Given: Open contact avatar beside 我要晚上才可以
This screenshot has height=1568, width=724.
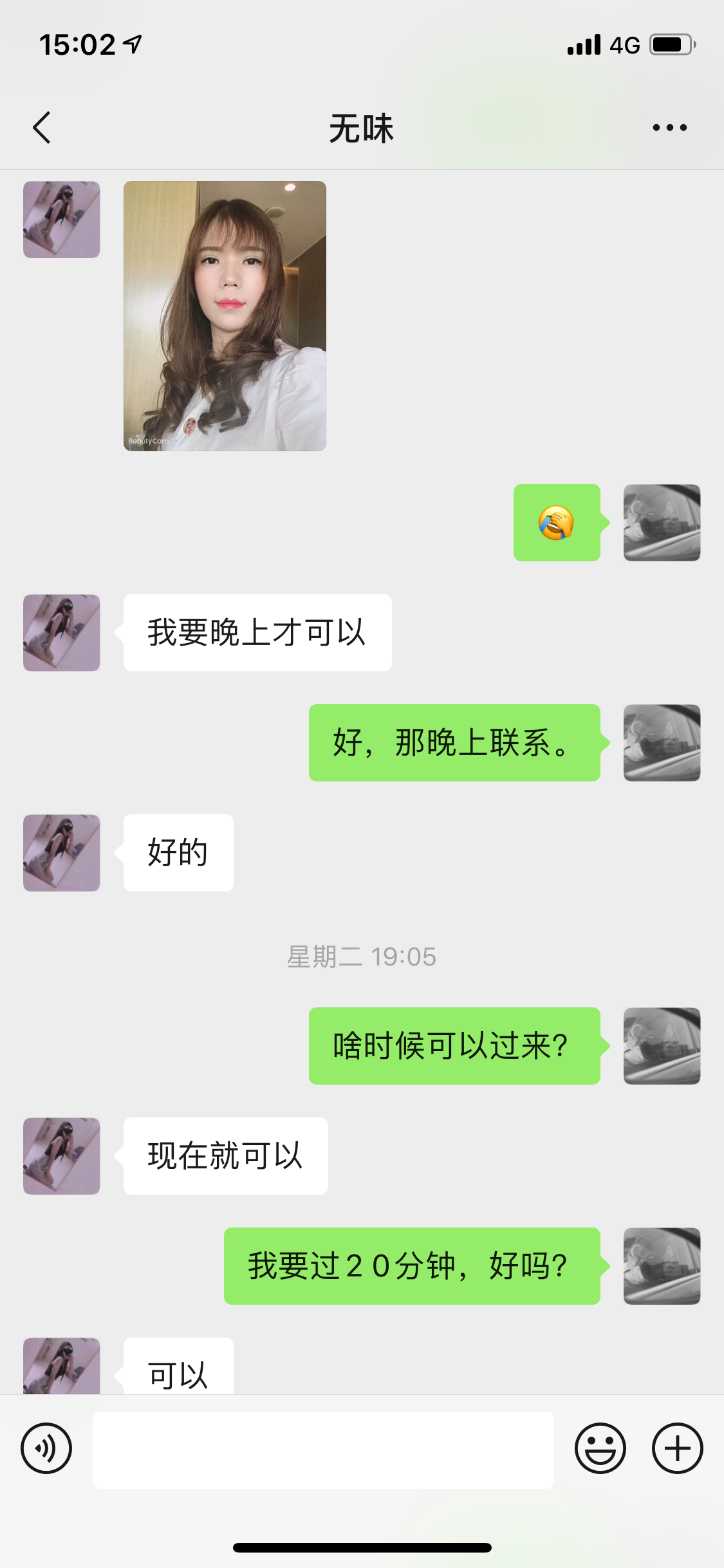Looking at the screenshot, I should pyautogui.click(x=62, y=633).
